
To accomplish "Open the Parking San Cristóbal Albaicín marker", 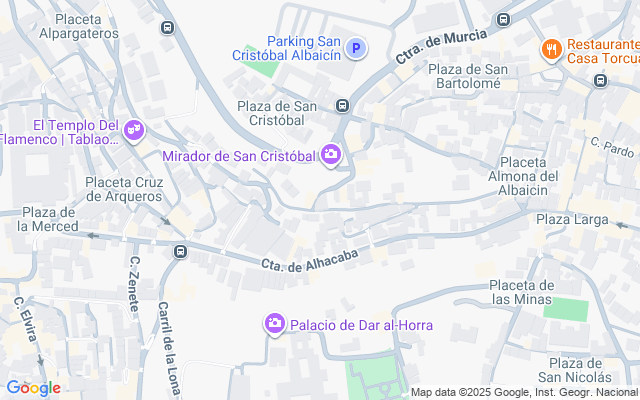I will pos(355,47).
